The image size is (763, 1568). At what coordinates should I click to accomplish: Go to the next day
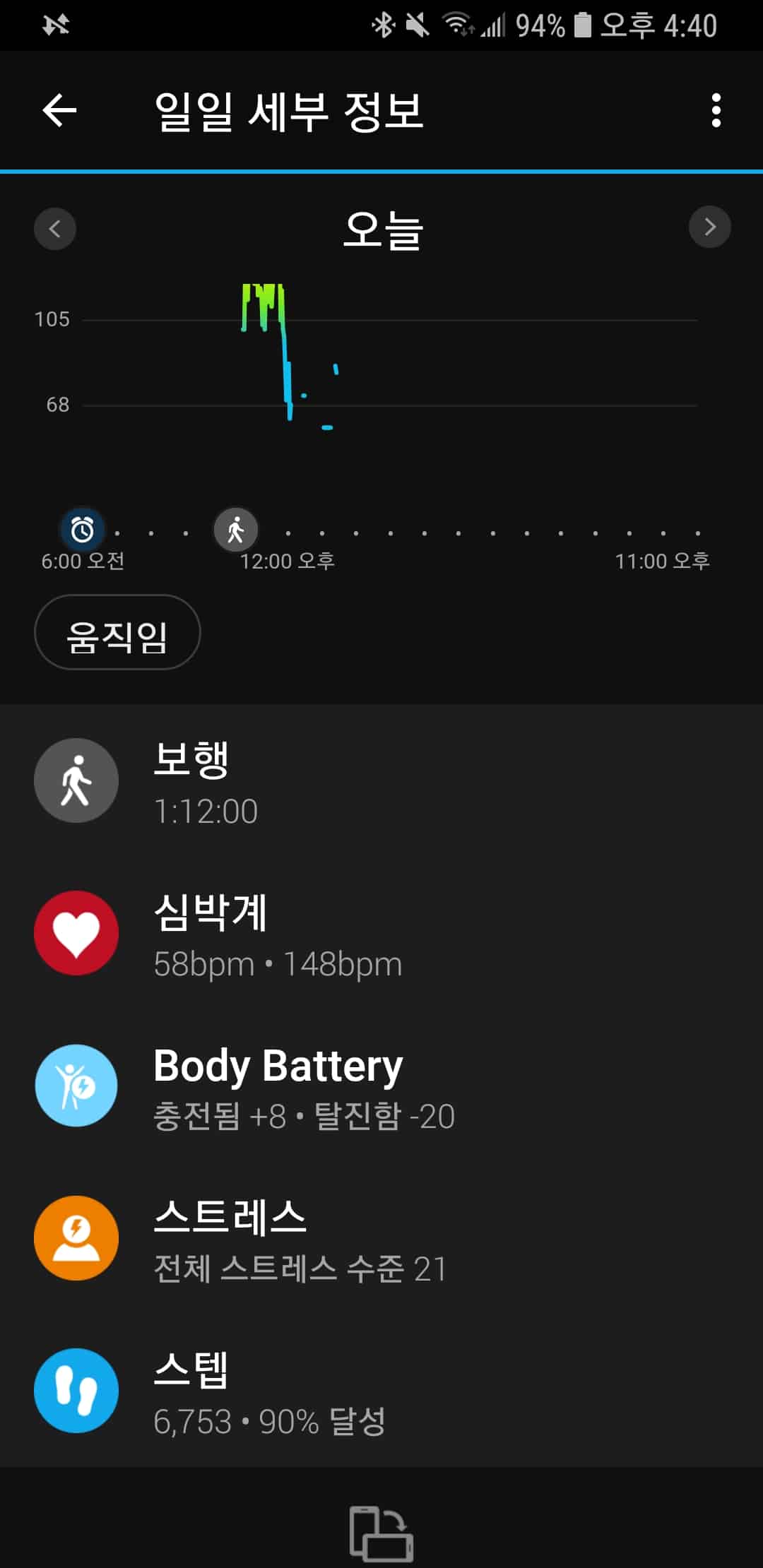point(709,227)
